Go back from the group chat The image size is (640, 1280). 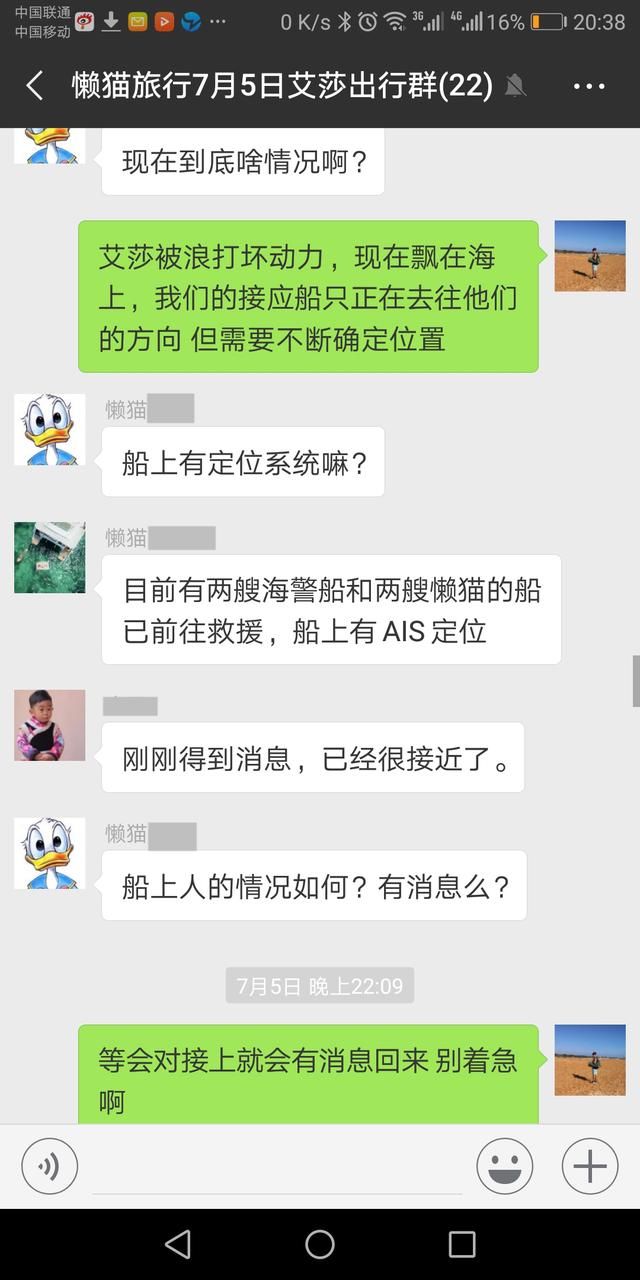pyautogui.click(x=34, y=86)
